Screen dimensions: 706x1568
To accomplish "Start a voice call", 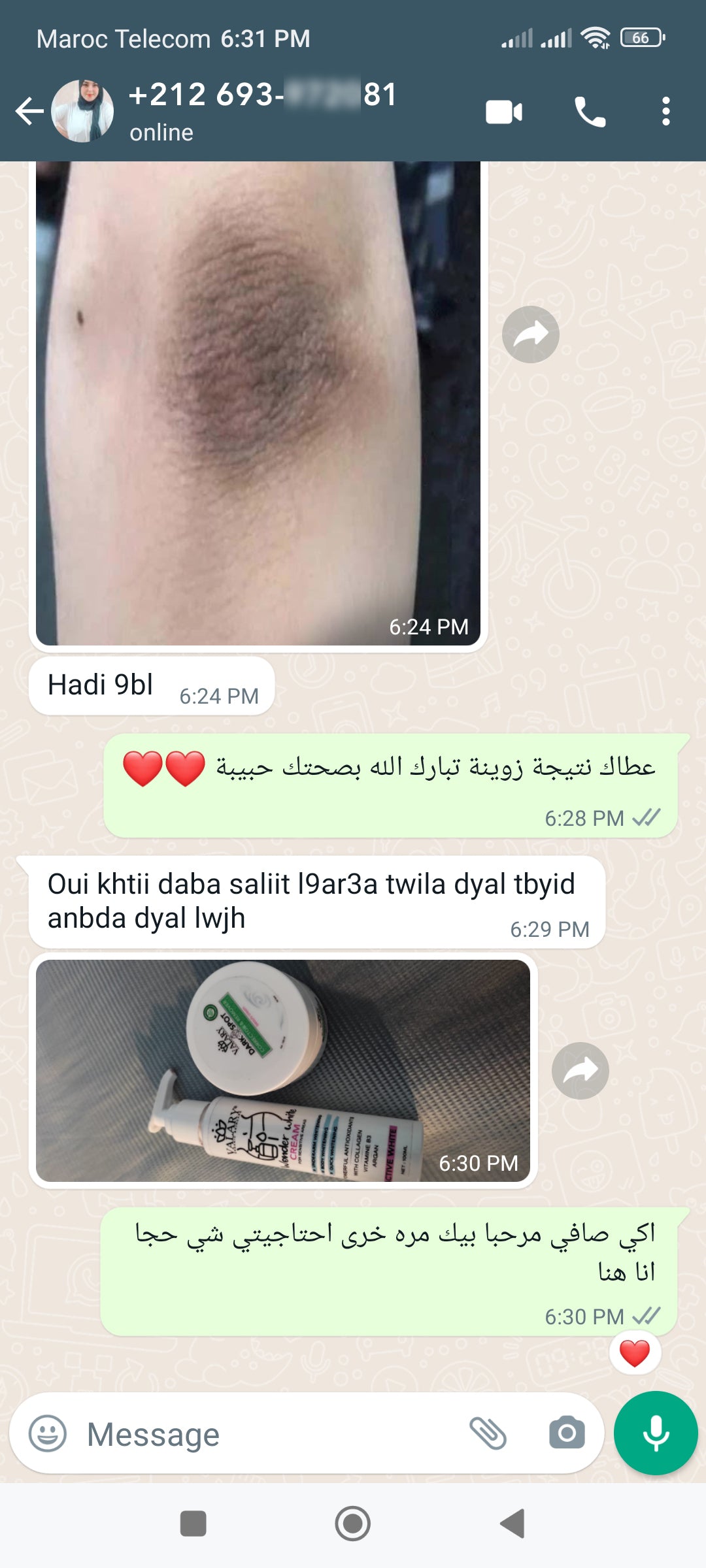I will coord(590,112).
